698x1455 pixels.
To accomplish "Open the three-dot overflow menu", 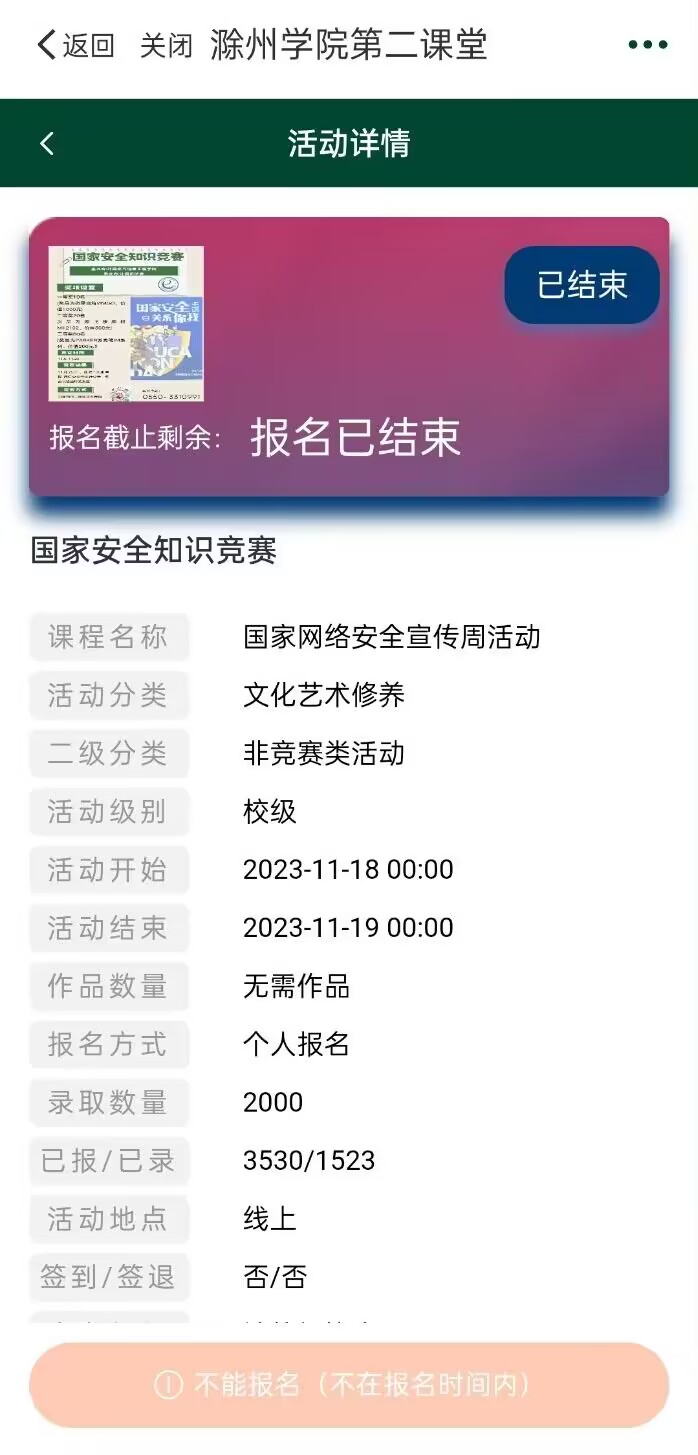I will [647, 45].
